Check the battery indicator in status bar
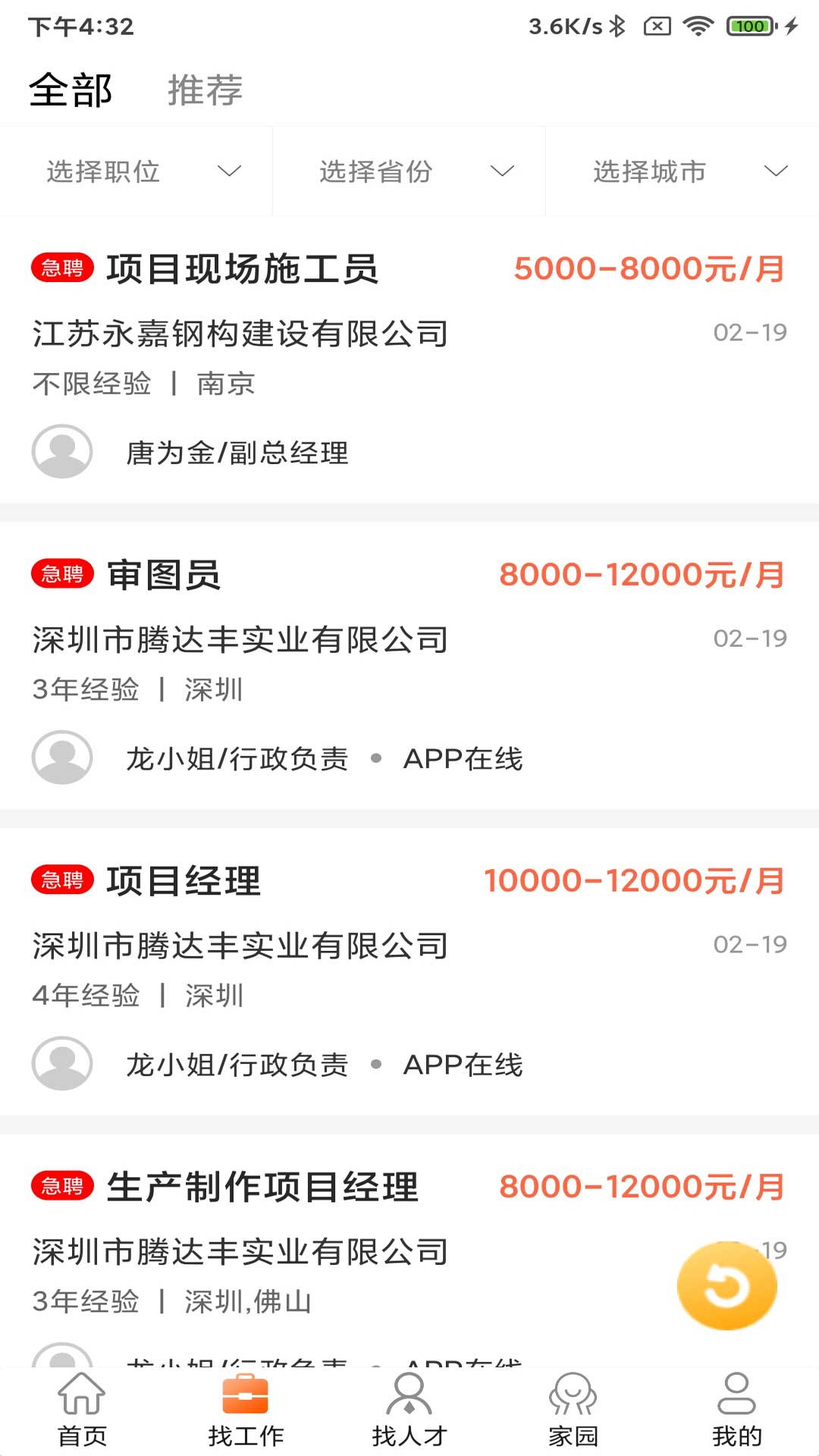The width and height of the screenshot is (819, 1456). (x=749, y=25)
